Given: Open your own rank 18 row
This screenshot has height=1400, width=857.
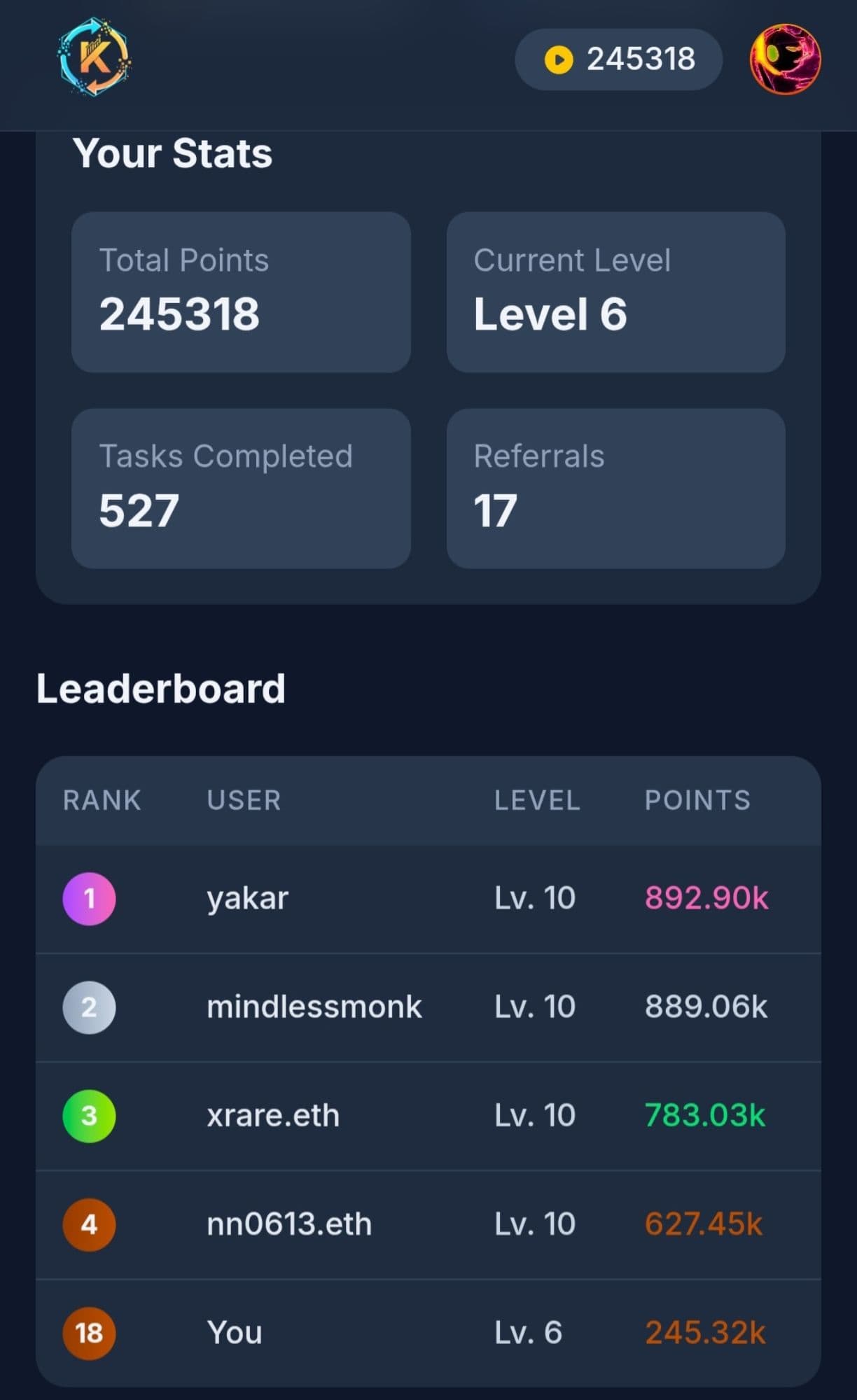Looking at the screenshot, I should click(x=428, y=1333).
